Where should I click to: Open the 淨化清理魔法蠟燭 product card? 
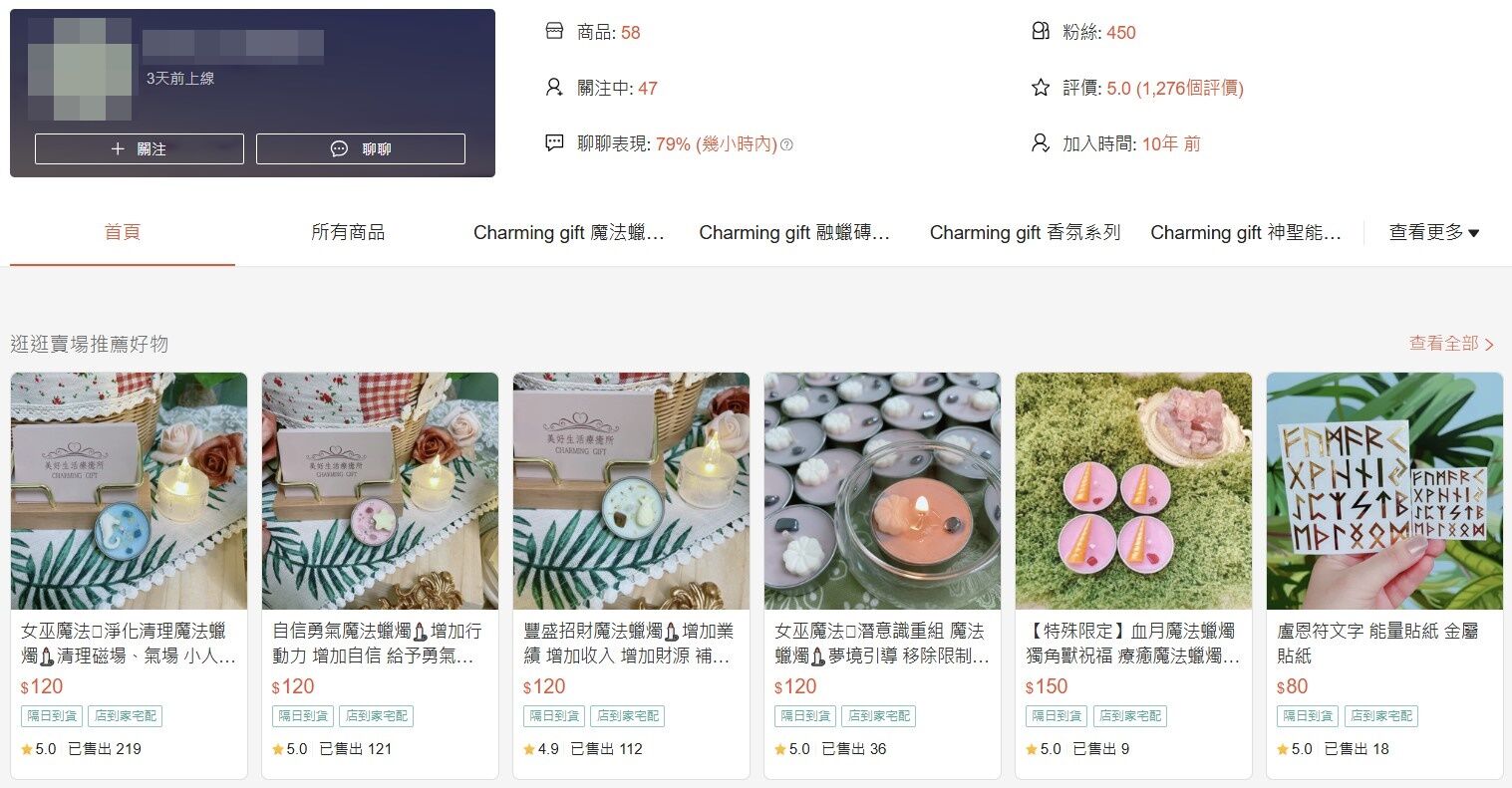coord(129,491)
